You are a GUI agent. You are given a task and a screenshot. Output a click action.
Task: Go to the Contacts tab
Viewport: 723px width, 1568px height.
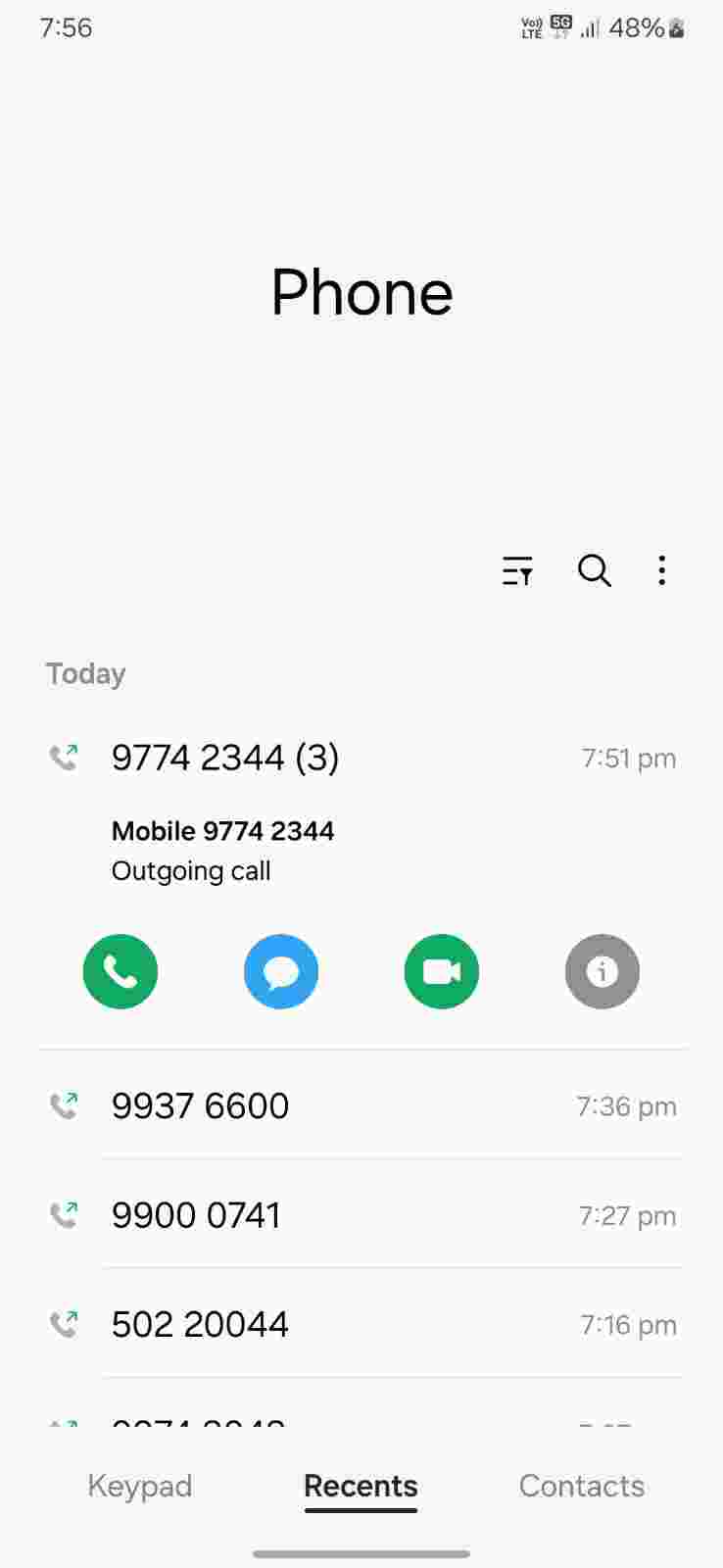[x=582, y=1486]
